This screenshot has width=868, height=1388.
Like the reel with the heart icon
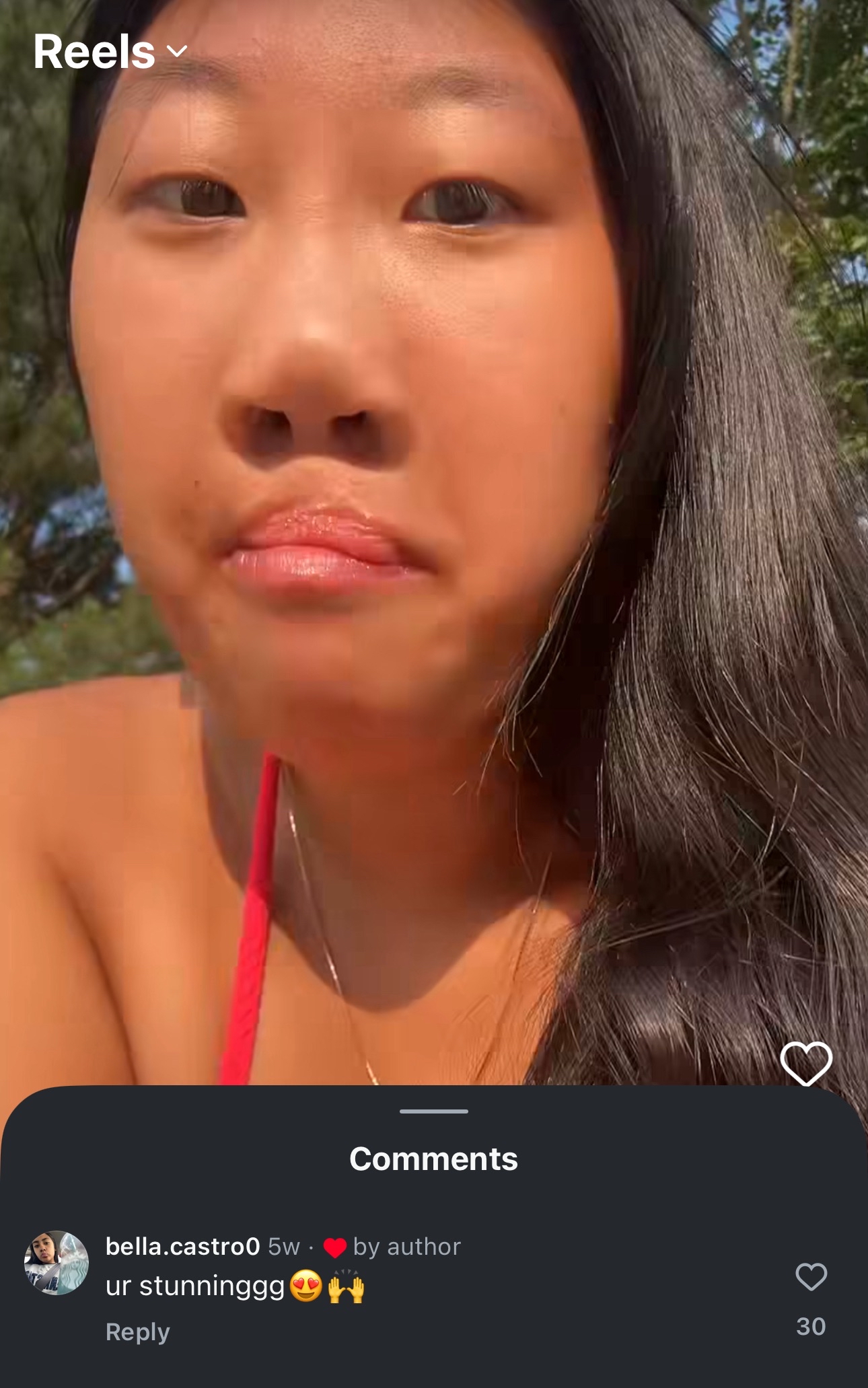[x=806, y=1064]
